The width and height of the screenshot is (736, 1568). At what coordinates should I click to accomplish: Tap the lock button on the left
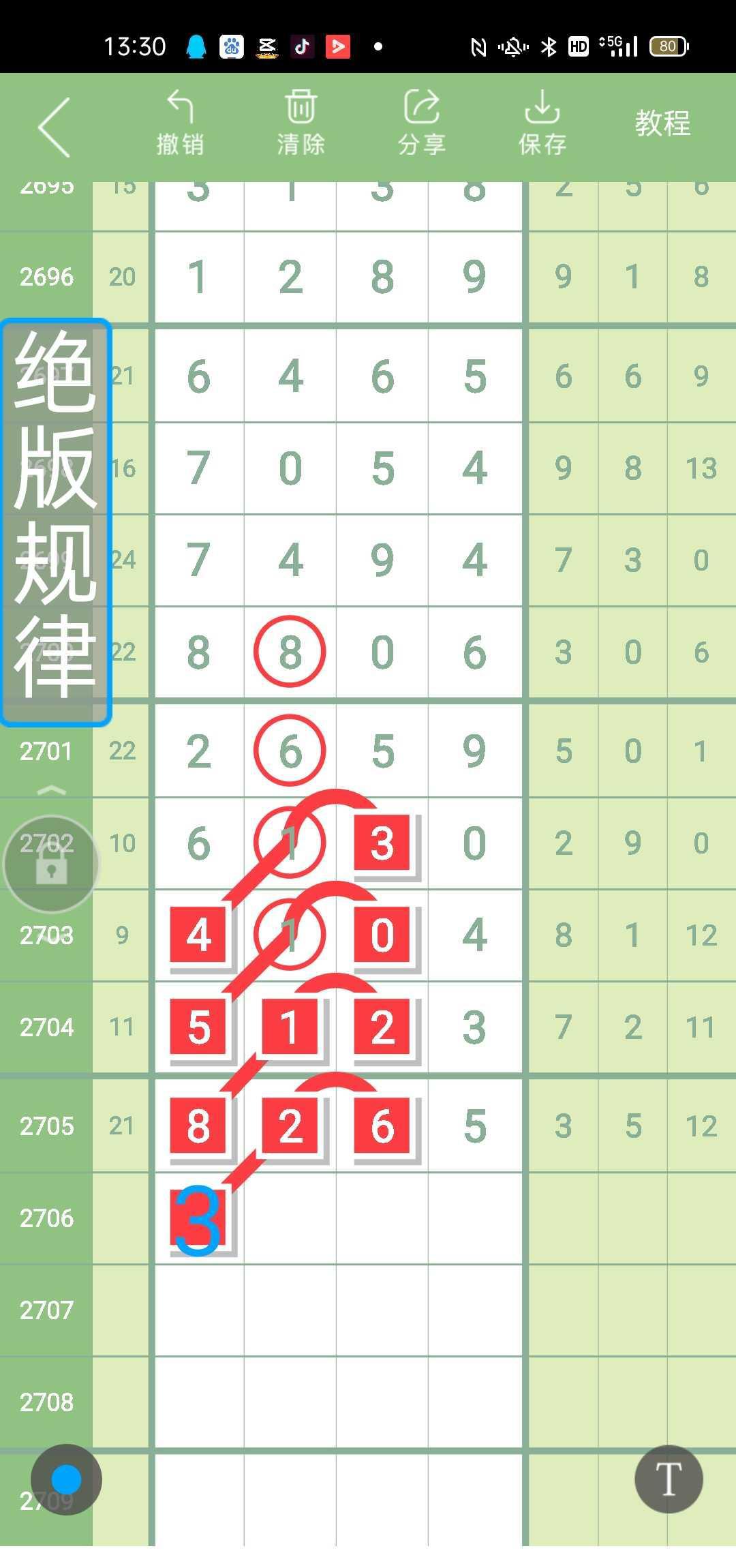(x=51, y=864)
